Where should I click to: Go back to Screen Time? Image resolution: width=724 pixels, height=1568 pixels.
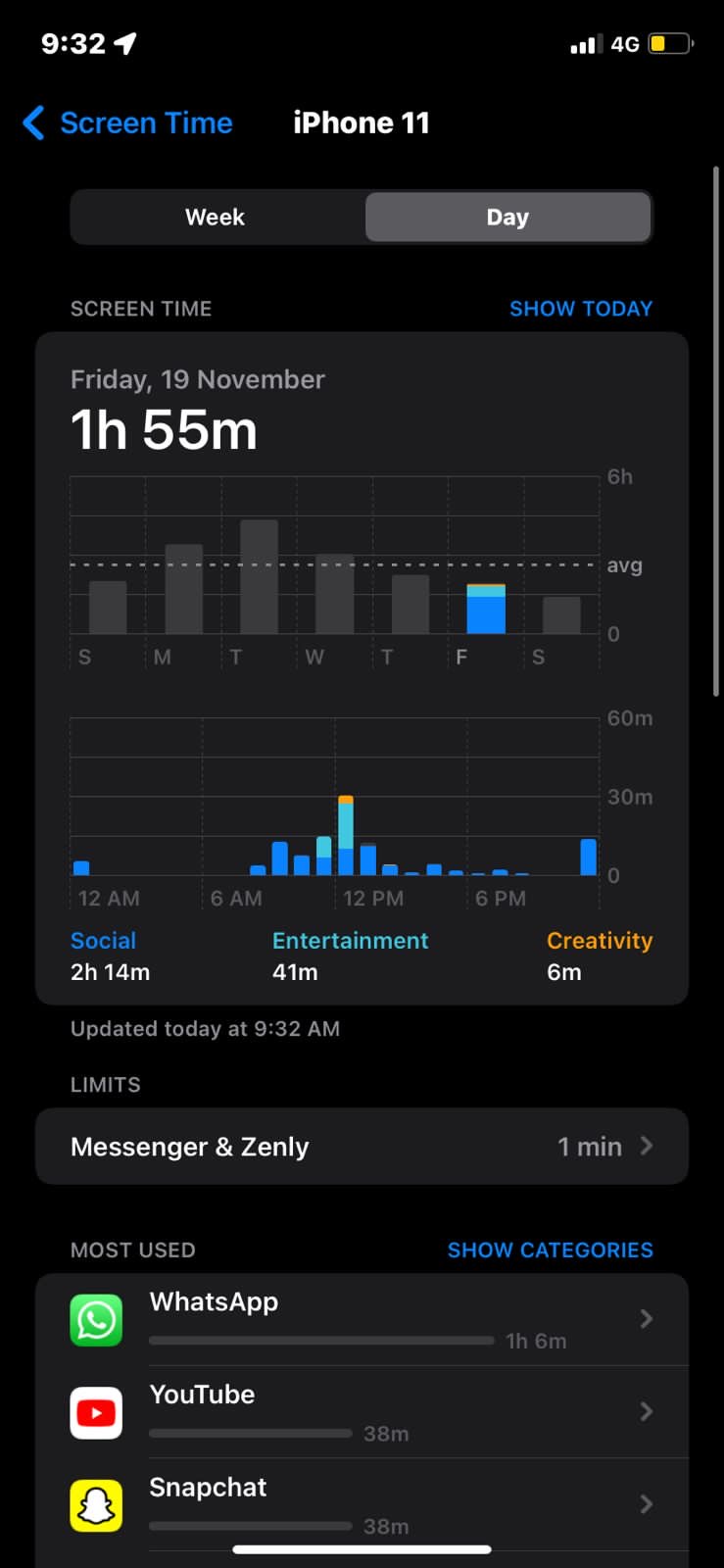pyautogui.click(x=127, y=123)
